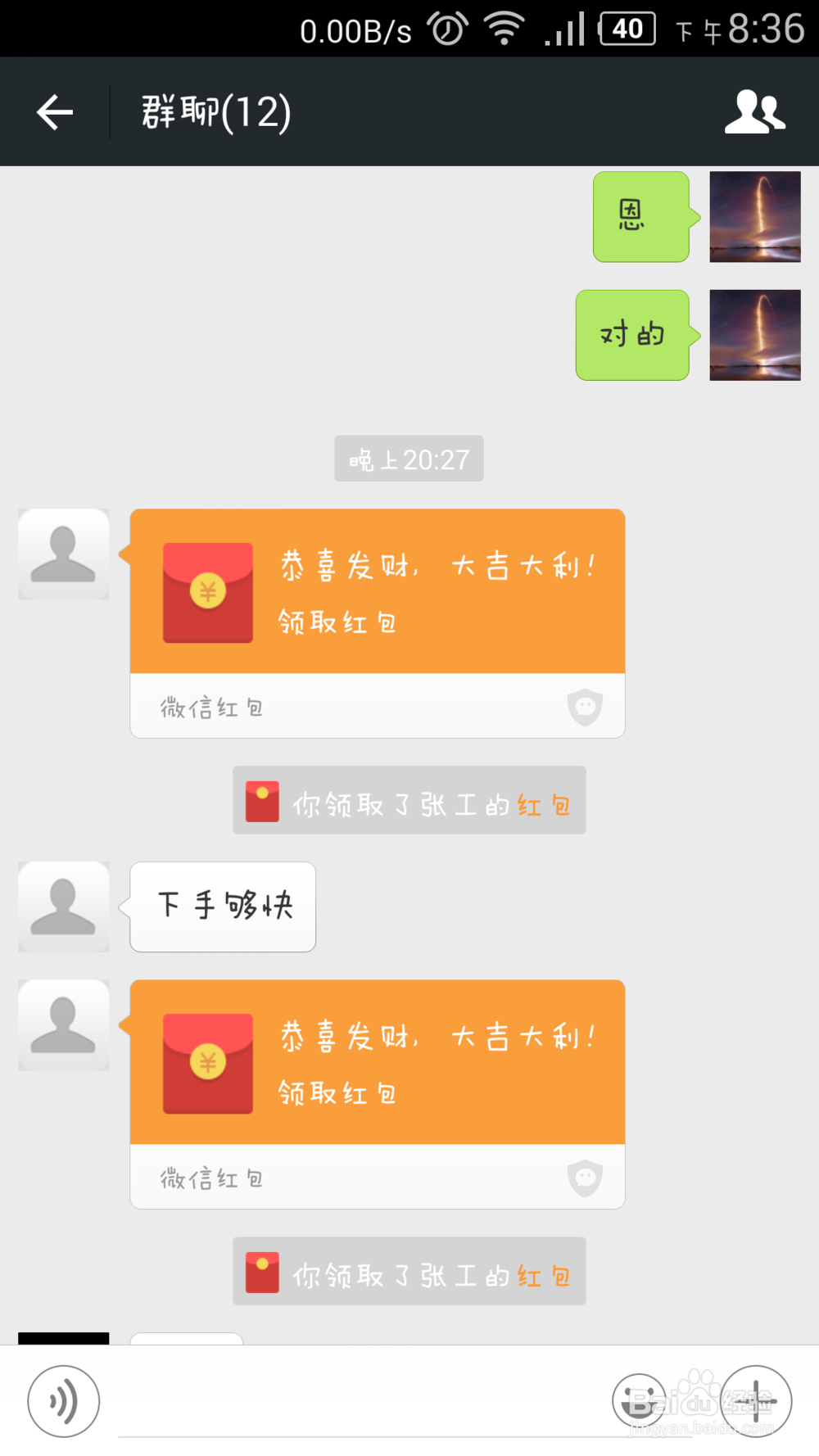
Task: Tap the shield icon on first red packet
Action: click(x=585, y=707)
